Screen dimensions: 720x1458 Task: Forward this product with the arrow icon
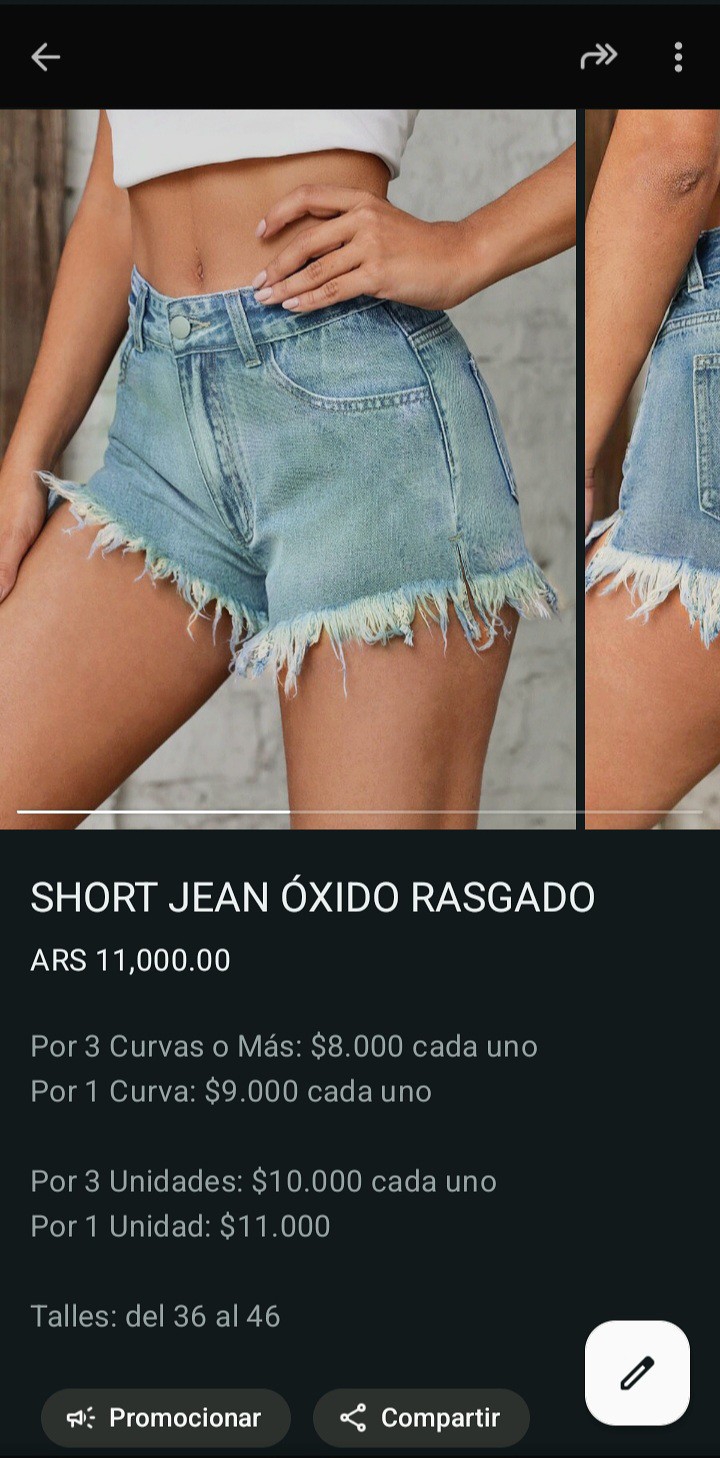point(598,57)
